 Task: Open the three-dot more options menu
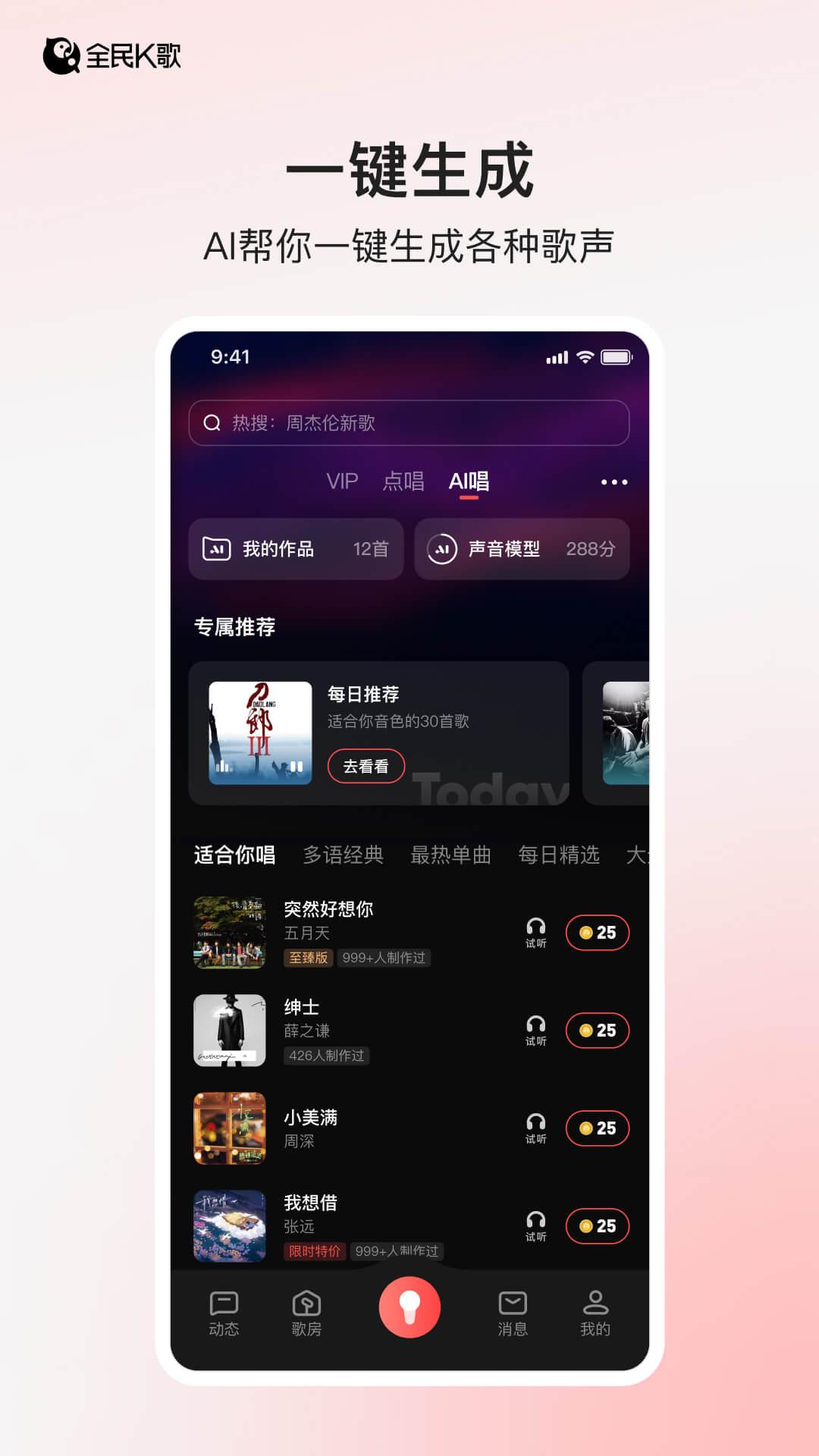click(x=616, y=481)
